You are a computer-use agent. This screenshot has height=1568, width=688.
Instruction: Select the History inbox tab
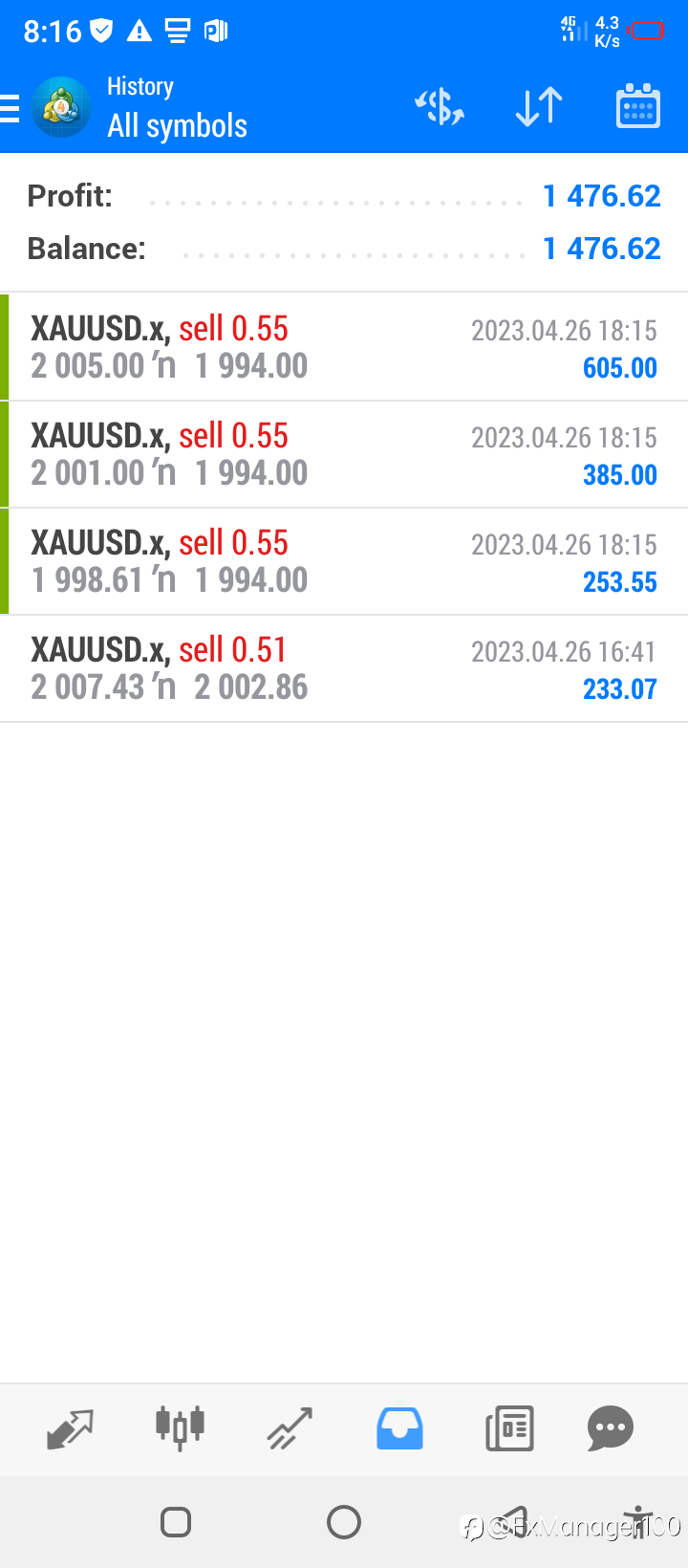click(x=399, y=1429)
